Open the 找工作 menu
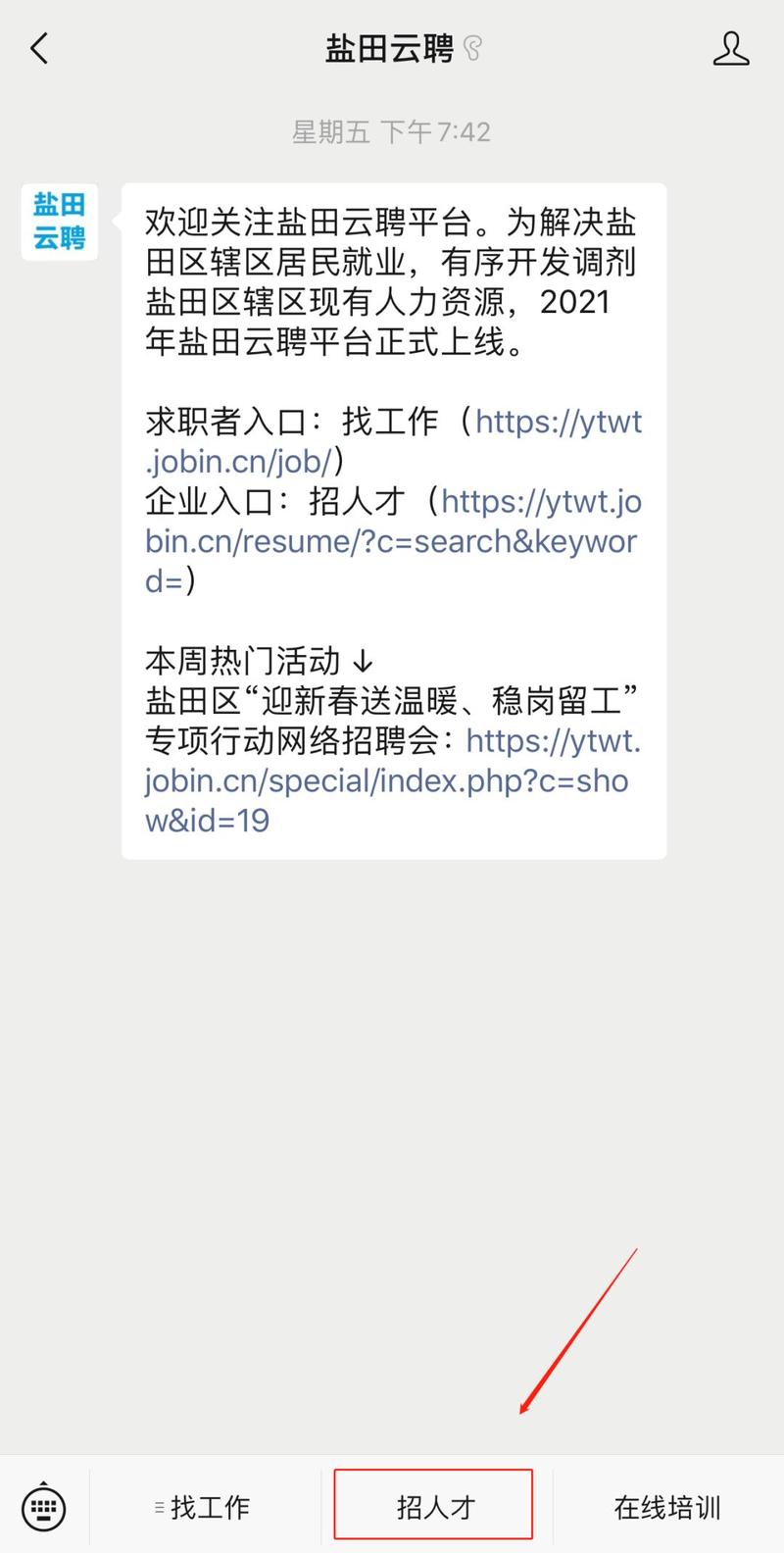 [x=206, y=1506]
